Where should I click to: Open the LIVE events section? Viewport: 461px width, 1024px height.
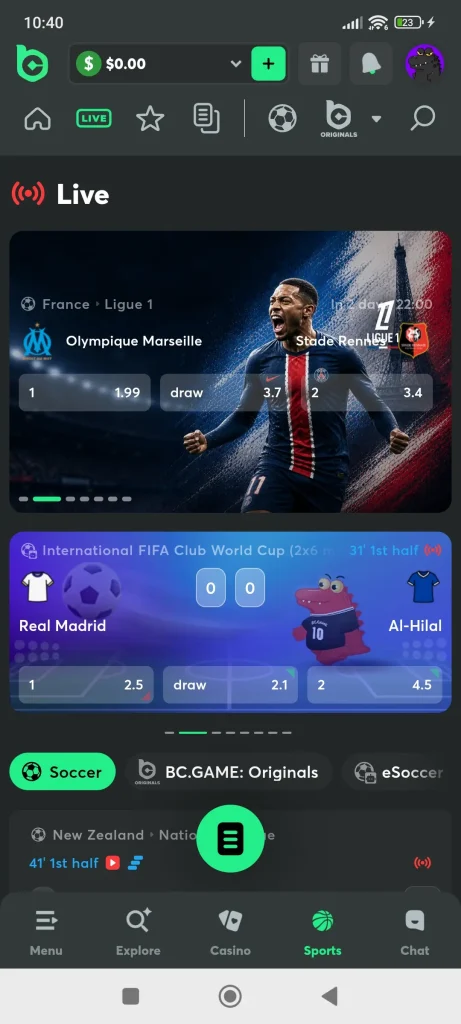pyautogui.click(x=93, y=119)
